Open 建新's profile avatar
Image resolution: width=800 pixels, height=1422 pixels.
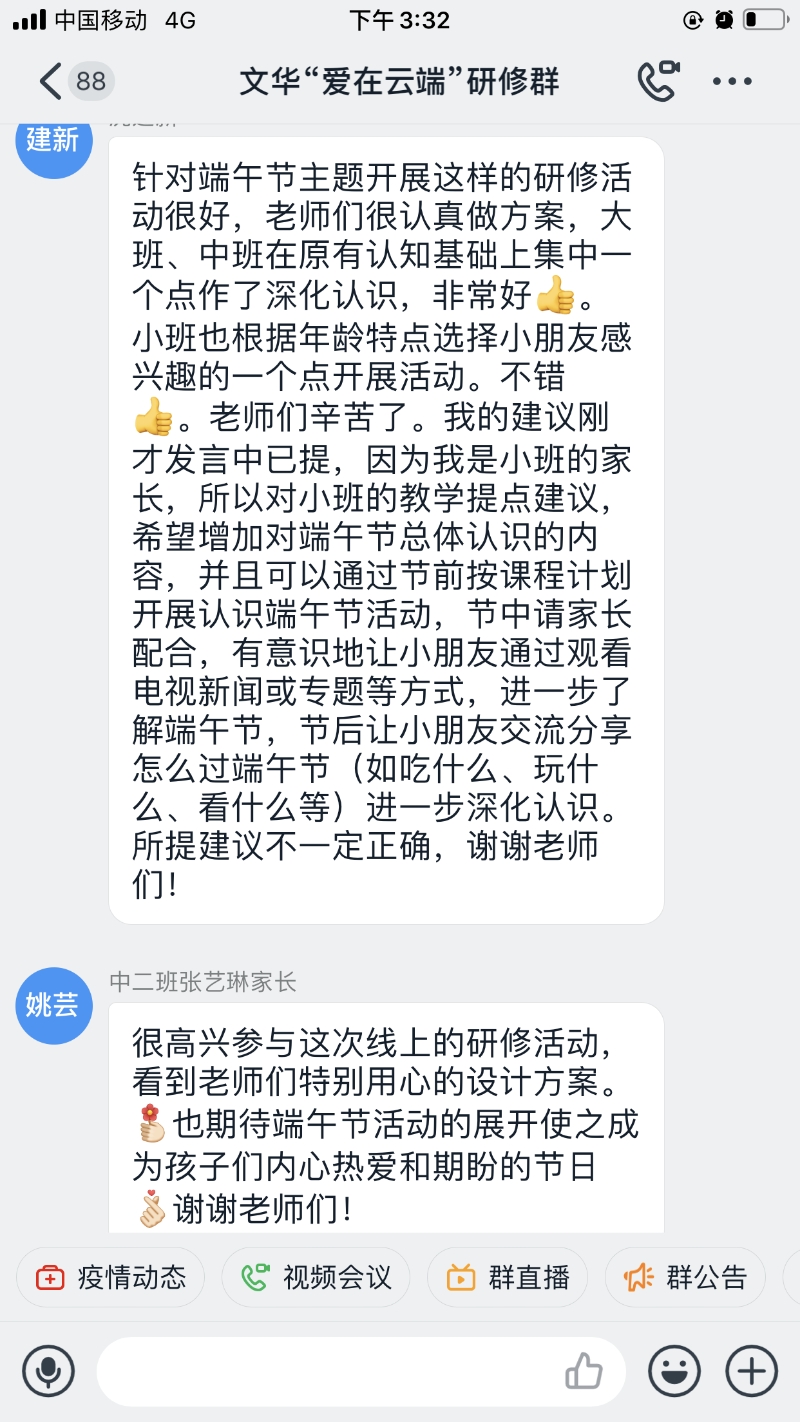(x=52, y=141)
